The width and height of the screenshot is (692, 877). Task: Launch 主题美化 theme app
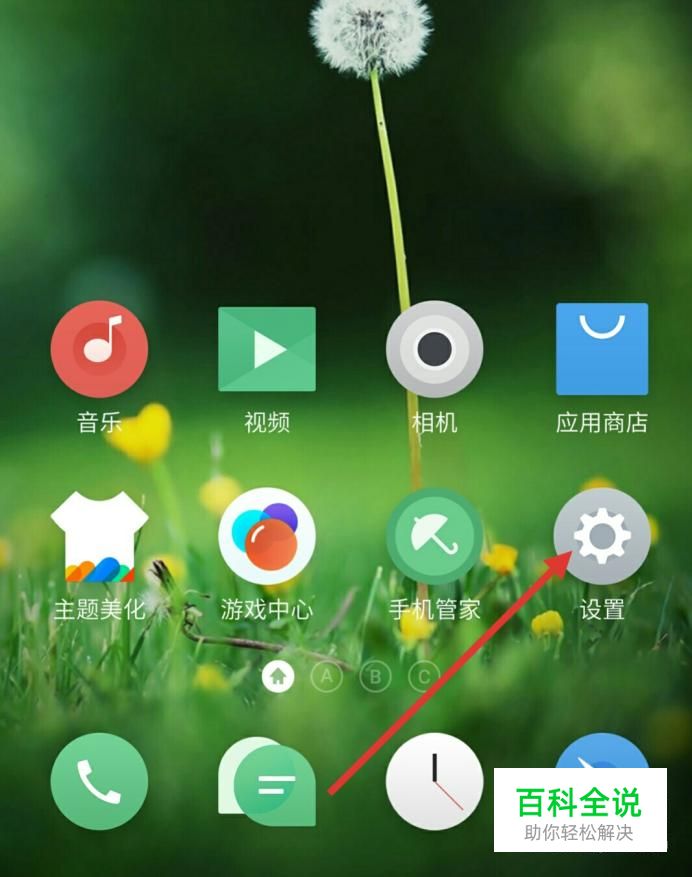tap(99, 537)
